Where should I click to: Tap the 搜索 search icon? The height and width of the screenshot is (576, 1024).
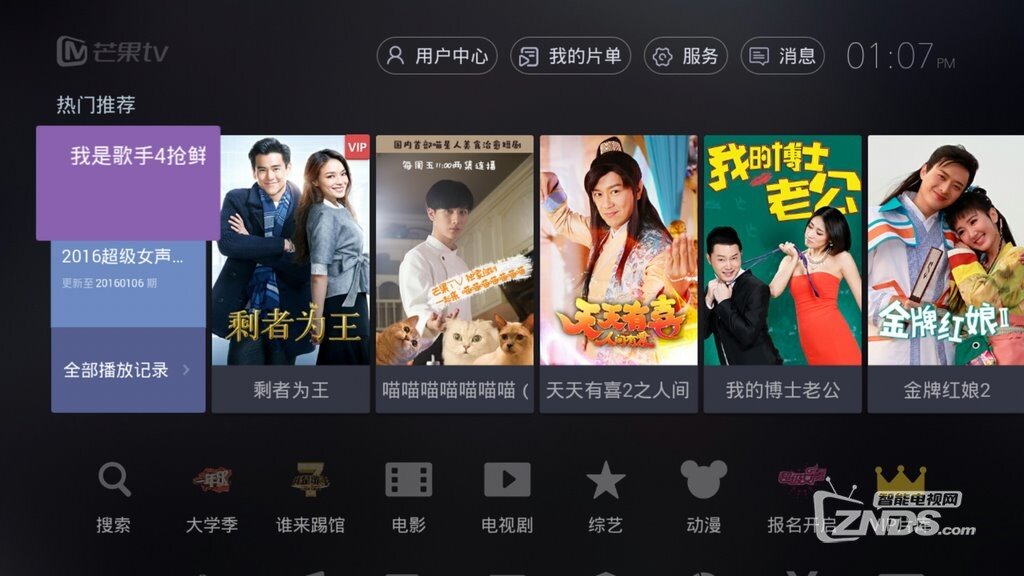point(114,497)
